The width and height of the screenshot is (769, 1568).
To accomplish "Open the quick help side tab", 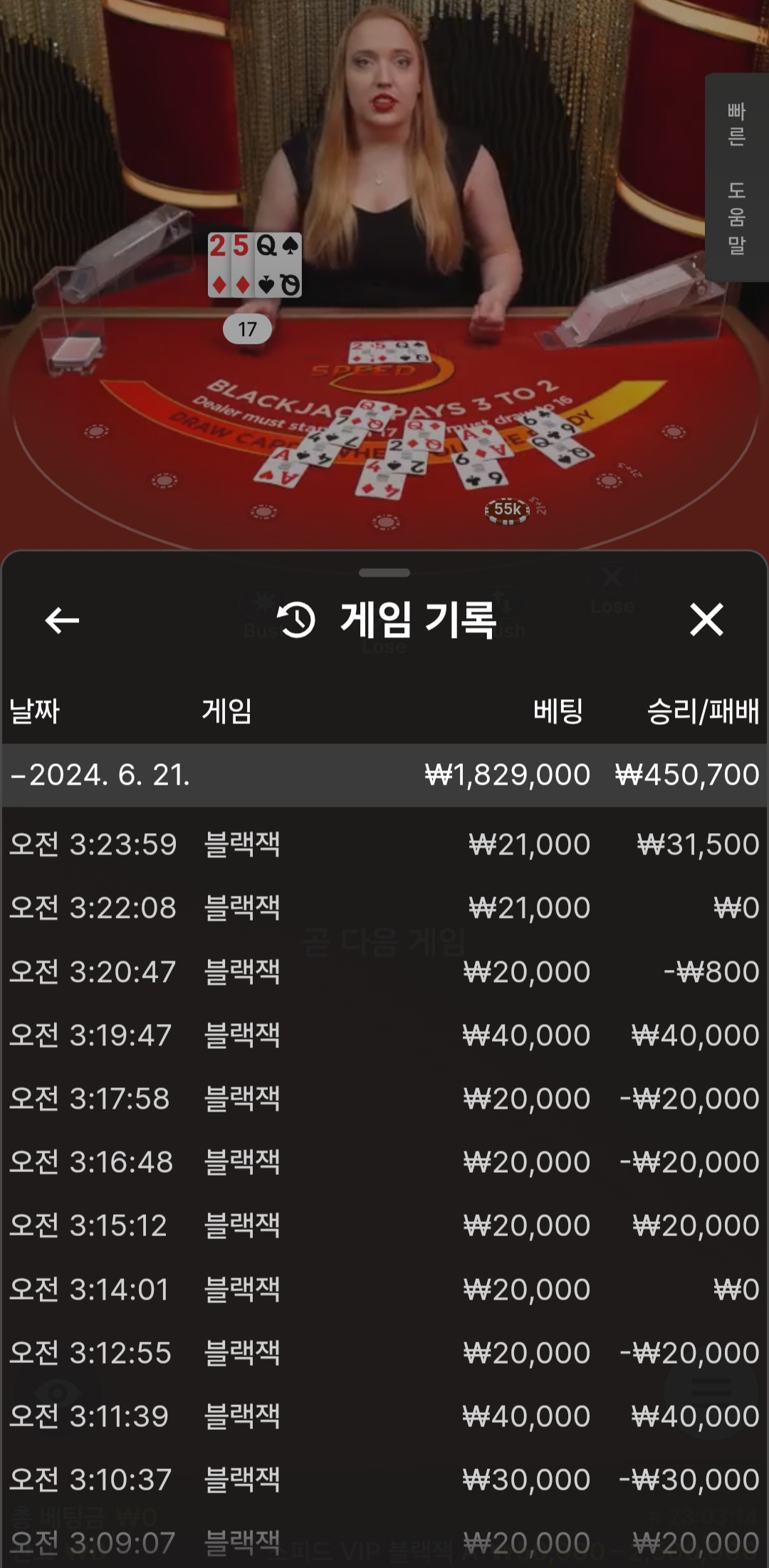I will 736,178.
